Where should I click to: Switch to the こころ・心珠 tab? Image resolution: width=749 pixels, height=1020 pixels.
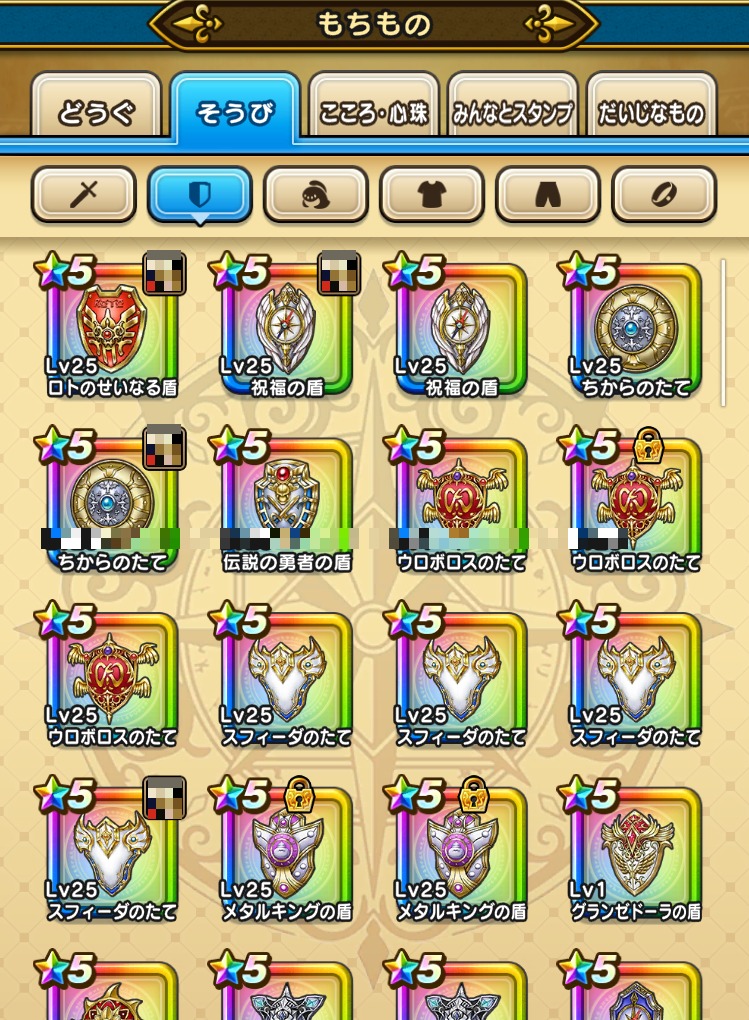click(x=373, y=112)
